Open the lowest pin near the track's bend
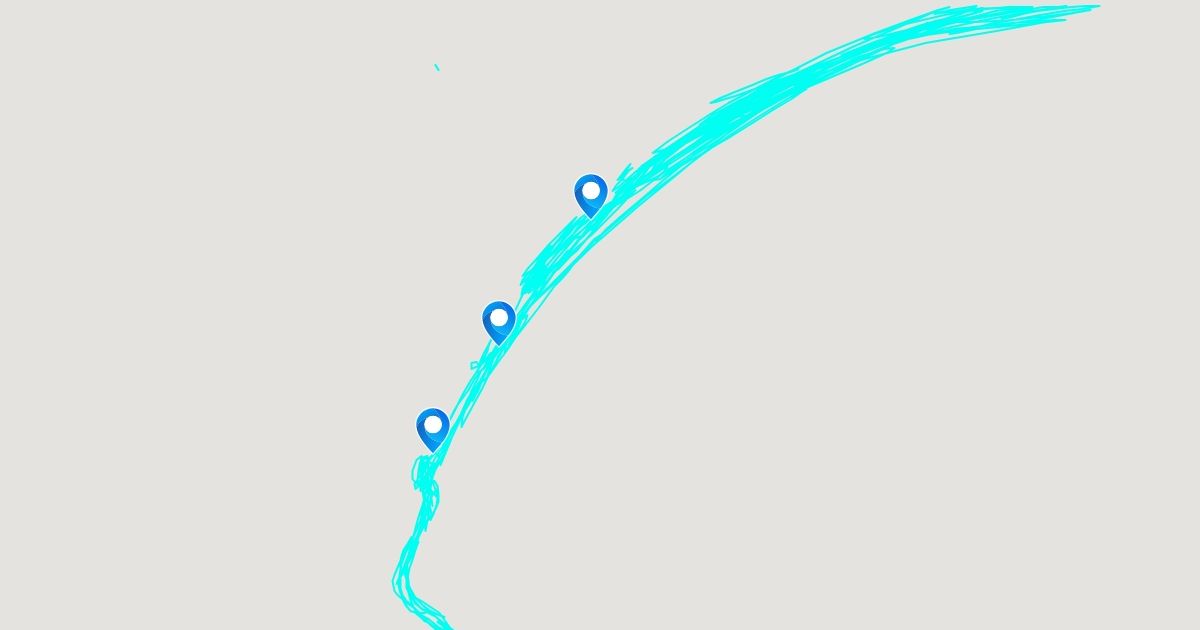 [432, 427]
